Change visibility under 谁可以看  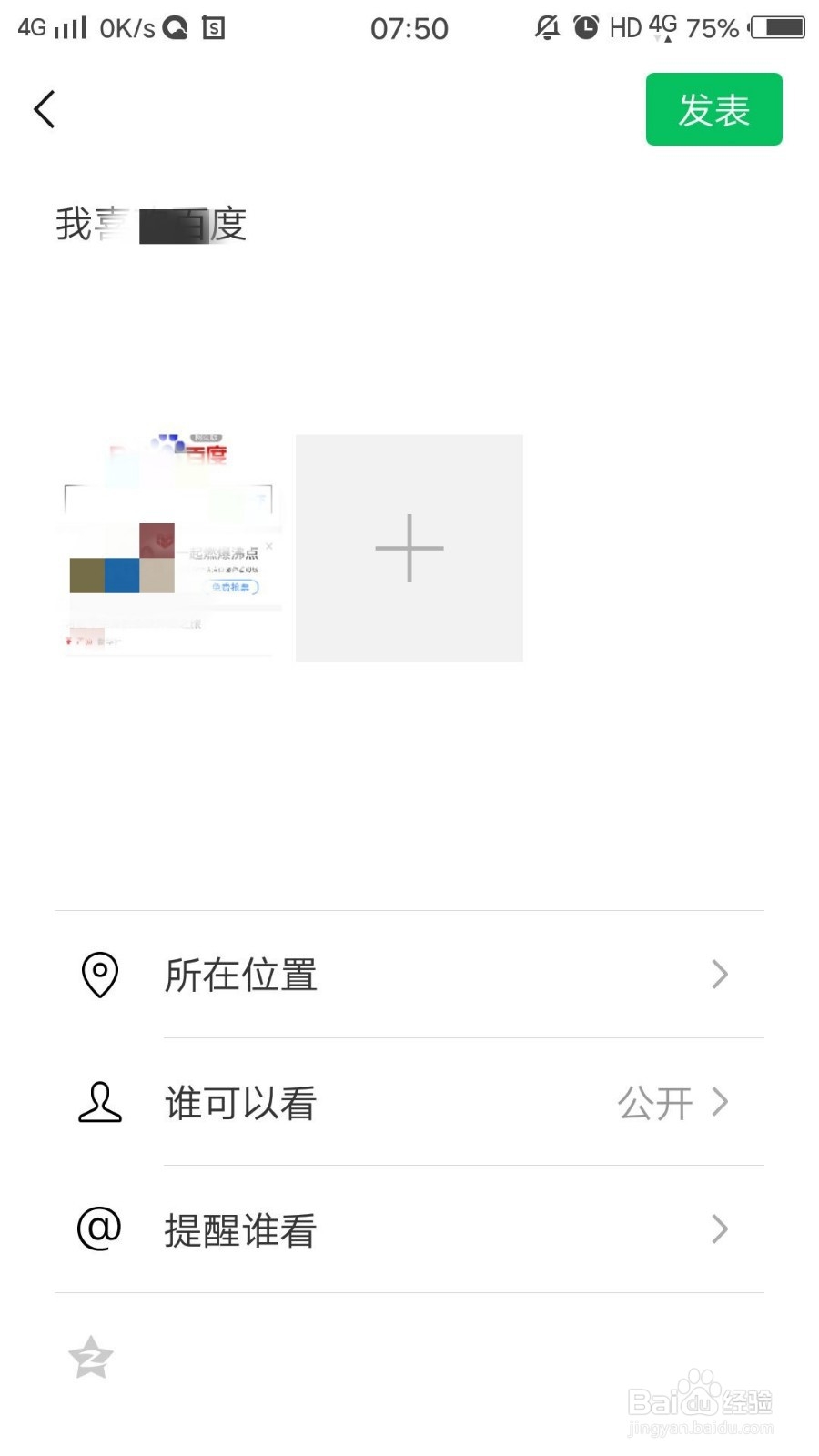[x=409, y=1102]
